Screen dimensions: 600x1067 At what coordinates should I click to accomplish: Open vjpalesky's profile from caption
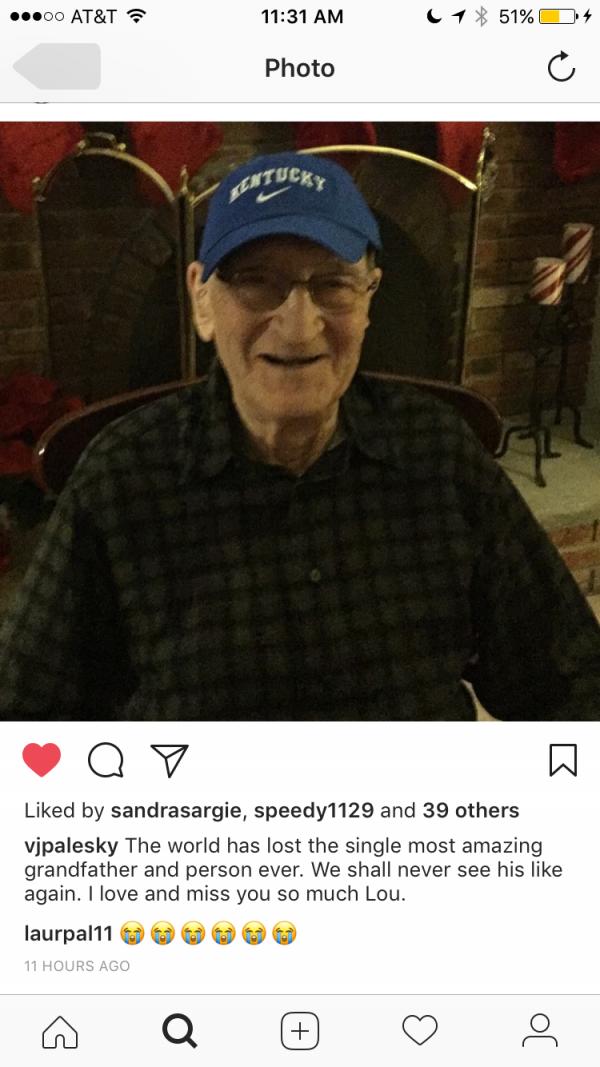pos(72,846)
